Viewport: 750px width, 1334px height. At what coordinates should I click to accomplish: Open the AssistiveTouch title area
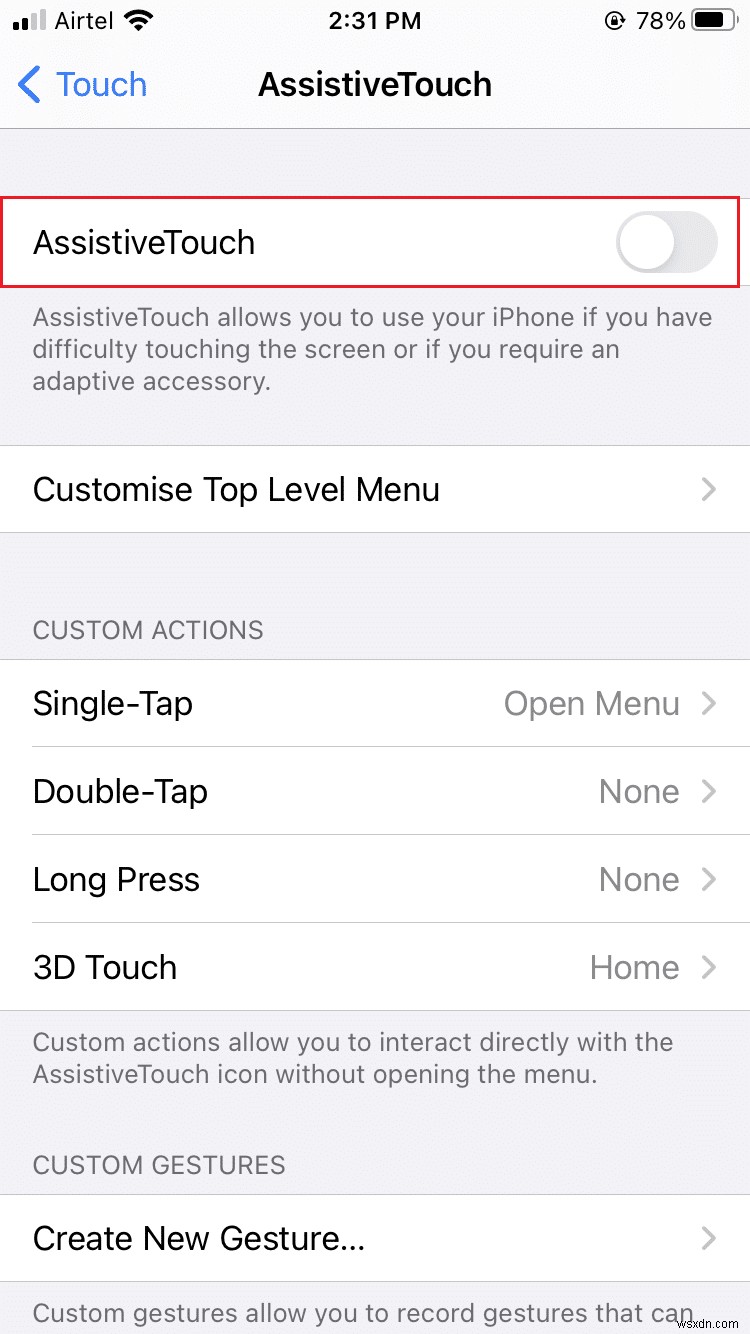pyautogui.click(x=375, y=85)
